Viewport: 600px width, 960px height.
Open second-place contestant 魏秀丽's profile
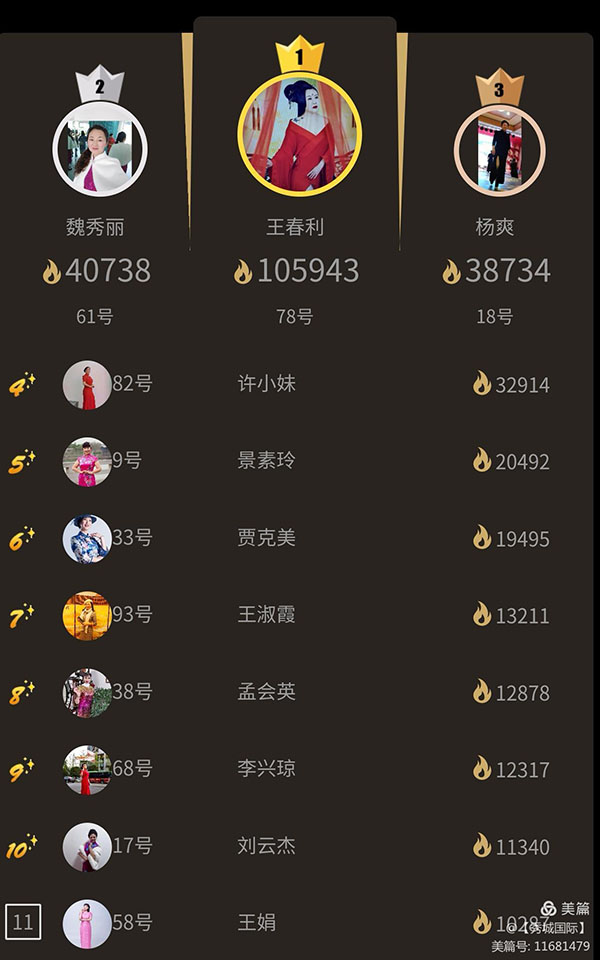(100, 150)
